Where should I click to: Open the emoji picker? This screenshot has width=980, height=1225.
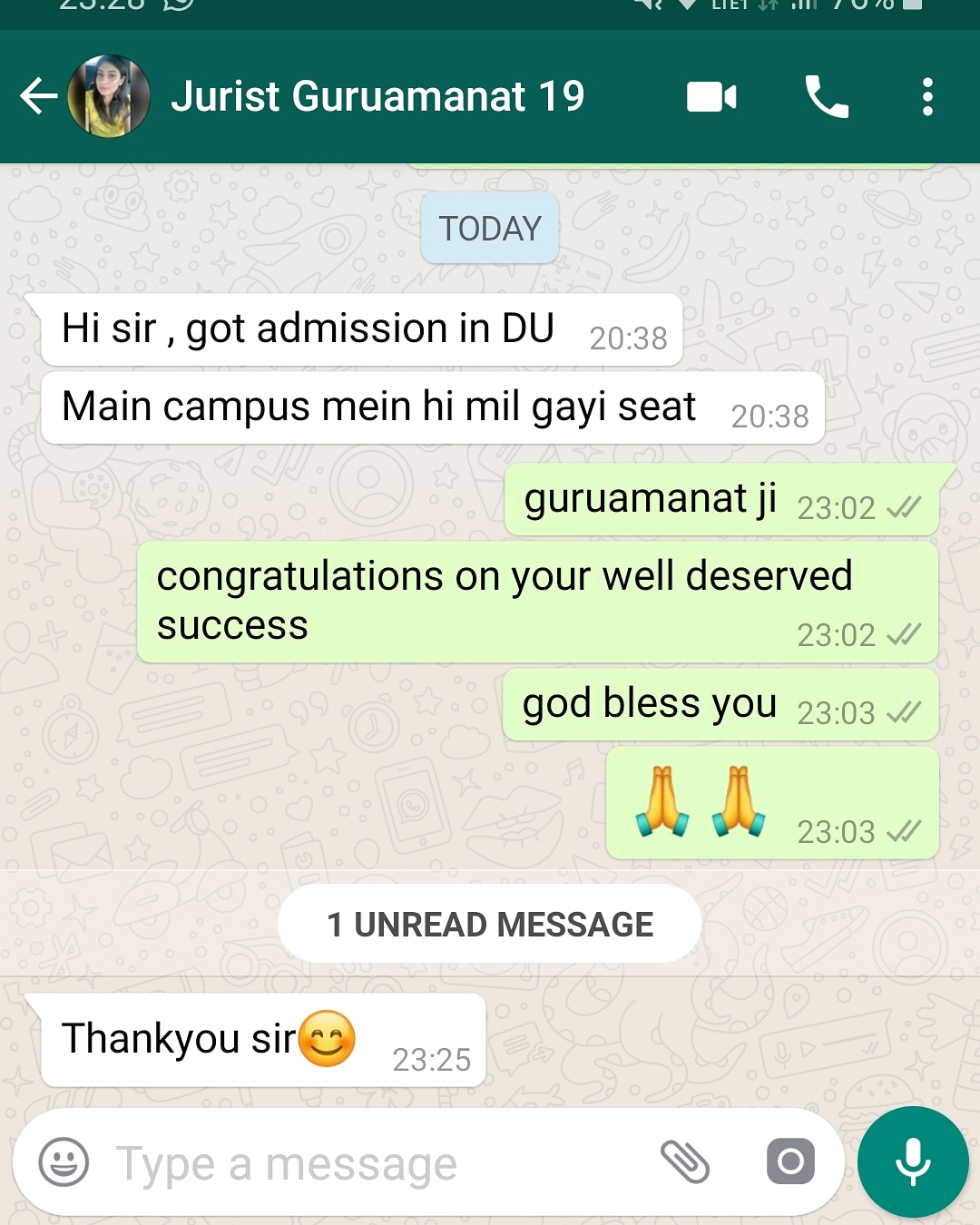pos(64,1162)
